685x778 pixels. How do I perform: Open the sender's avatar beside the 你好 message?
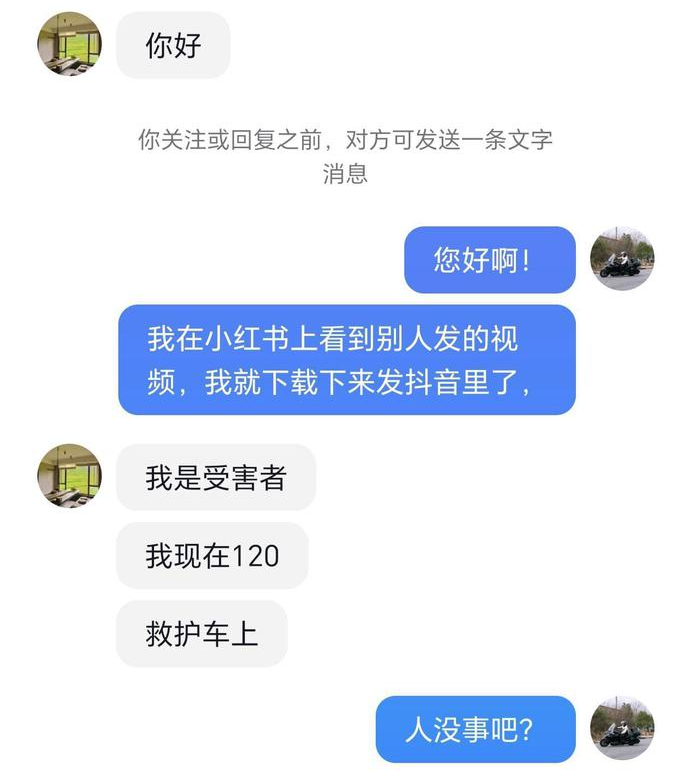pos(69,42)
